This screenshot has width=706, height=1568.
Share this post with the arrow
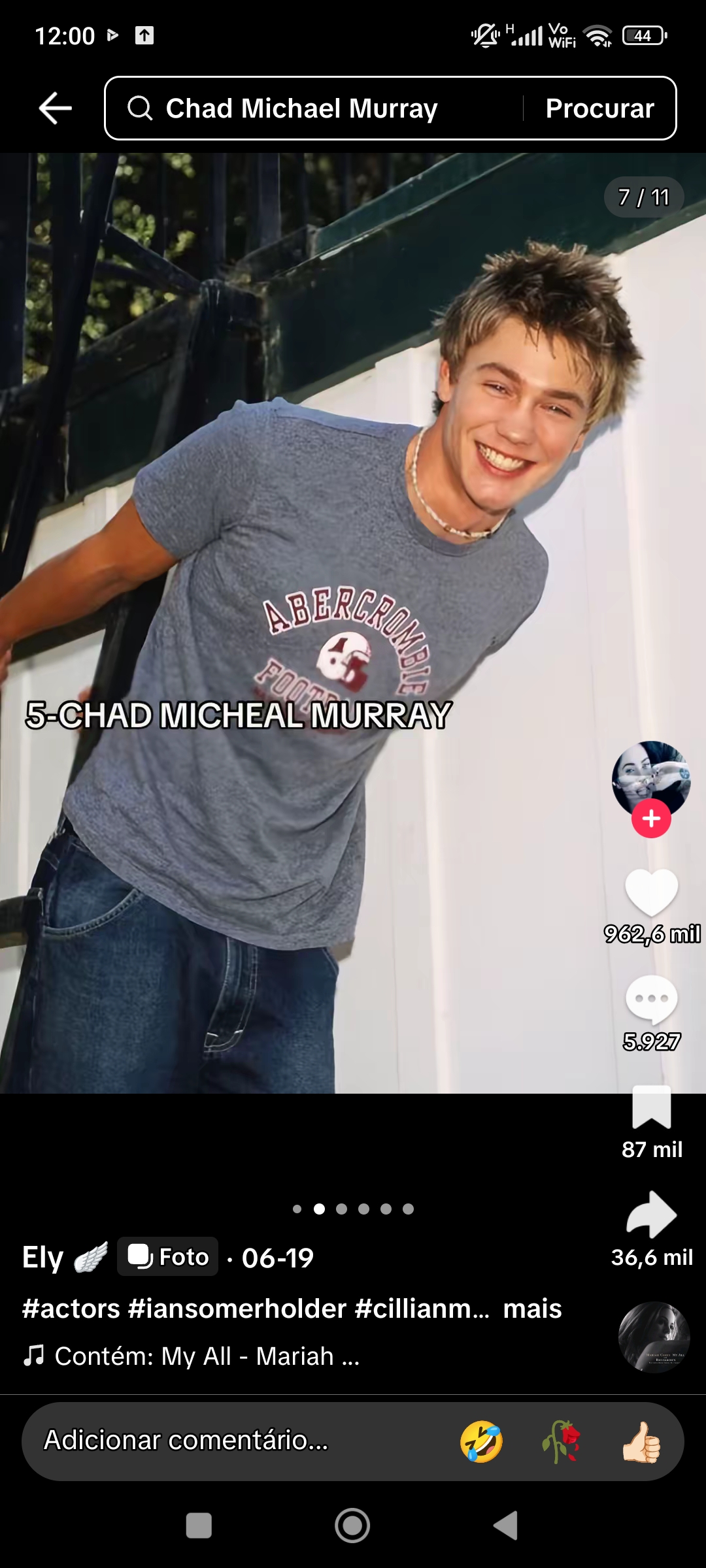click(652, 1214)
